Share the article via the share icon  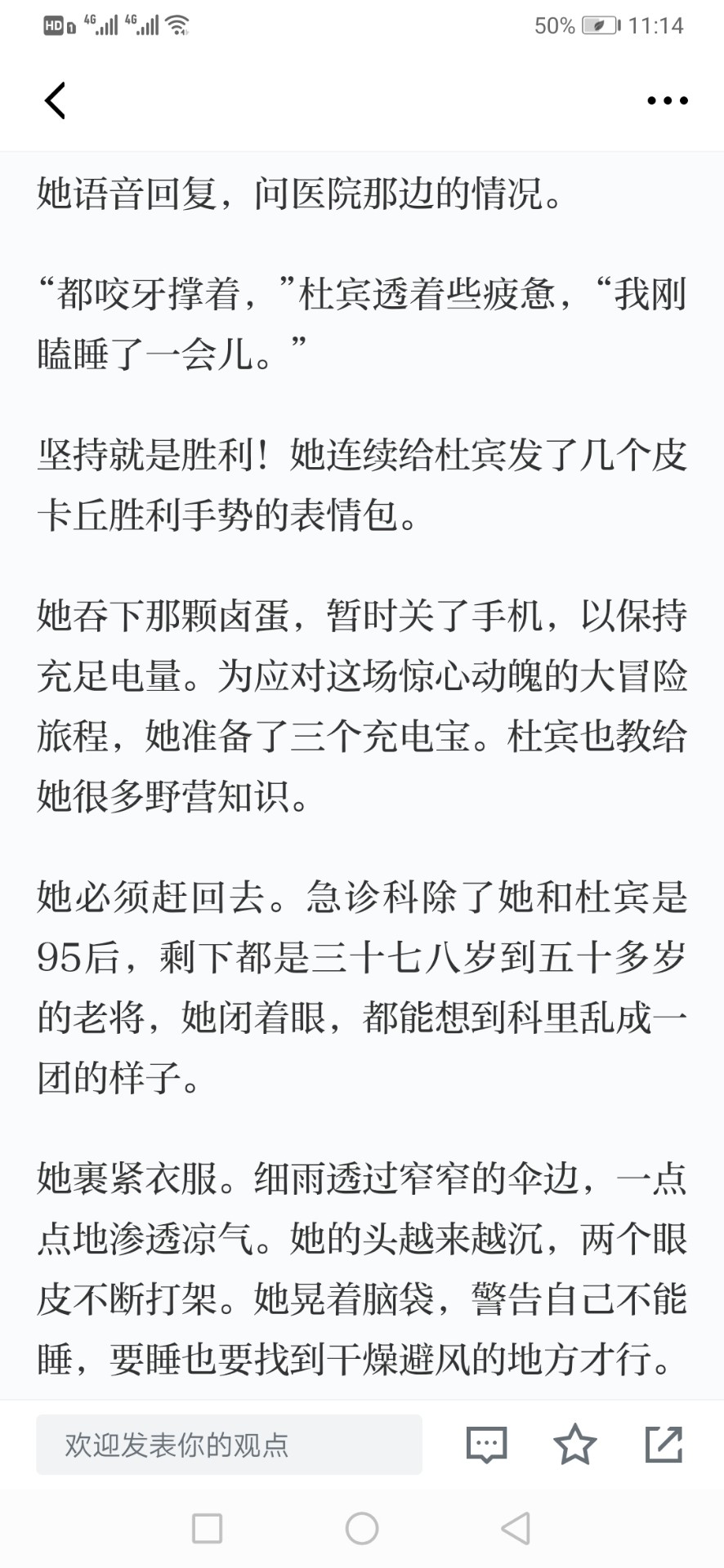pyautogui.click(x=664, y=1444)
